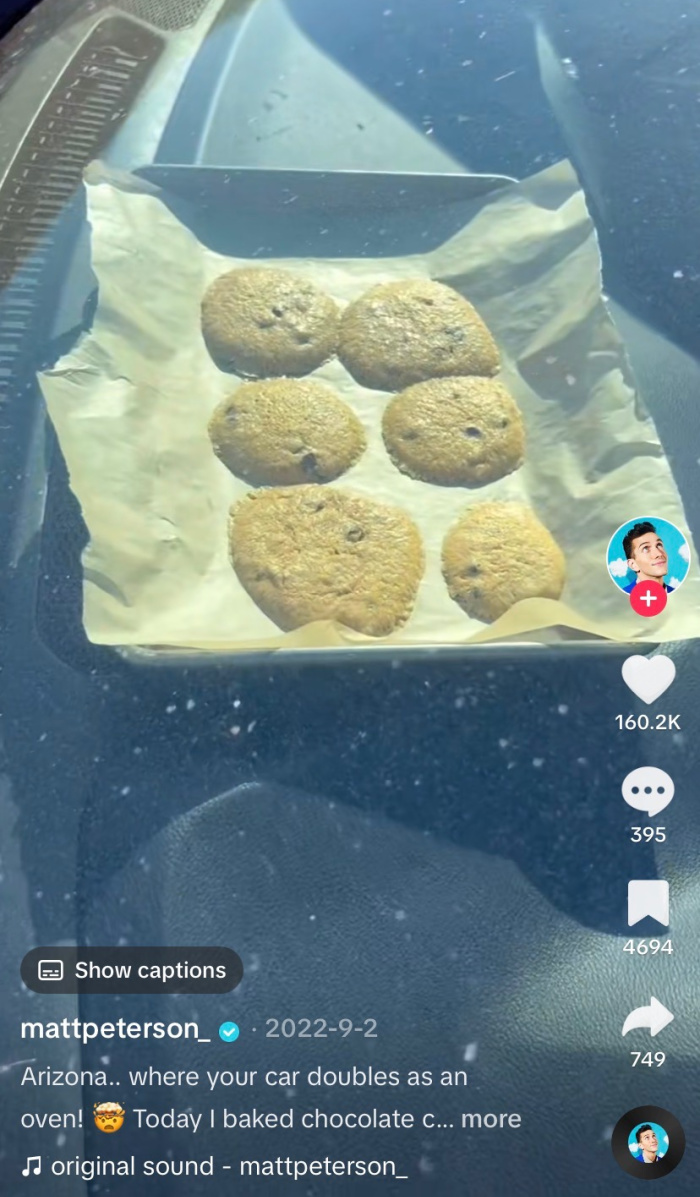Share this video via the arrow icon
This screenshot has width=700, height=1197.
click(648, 1018)
